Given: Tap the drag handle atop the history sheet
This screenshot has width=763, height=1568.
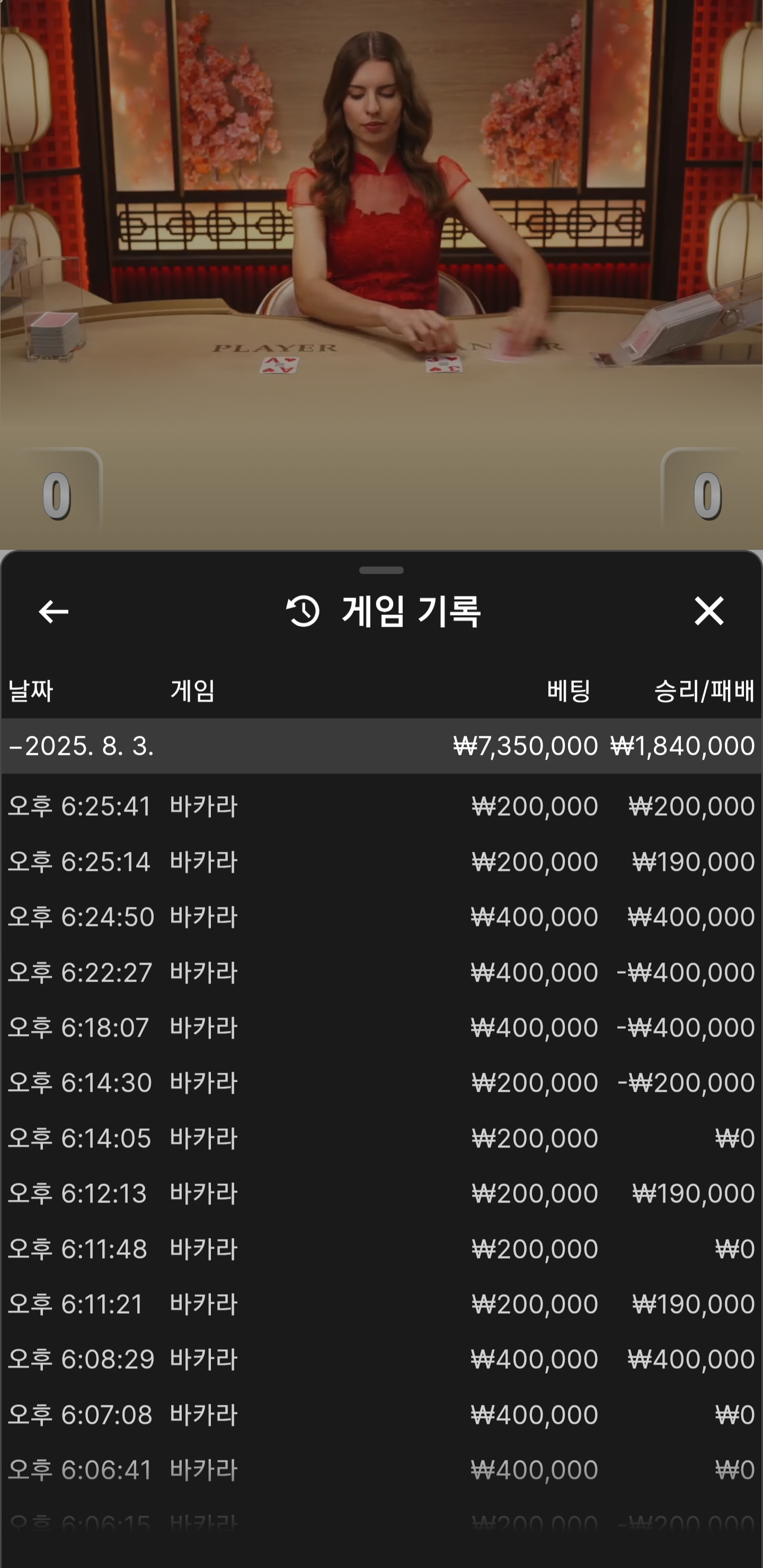Looking at the screenshot, I should click(x=381, y=571).
